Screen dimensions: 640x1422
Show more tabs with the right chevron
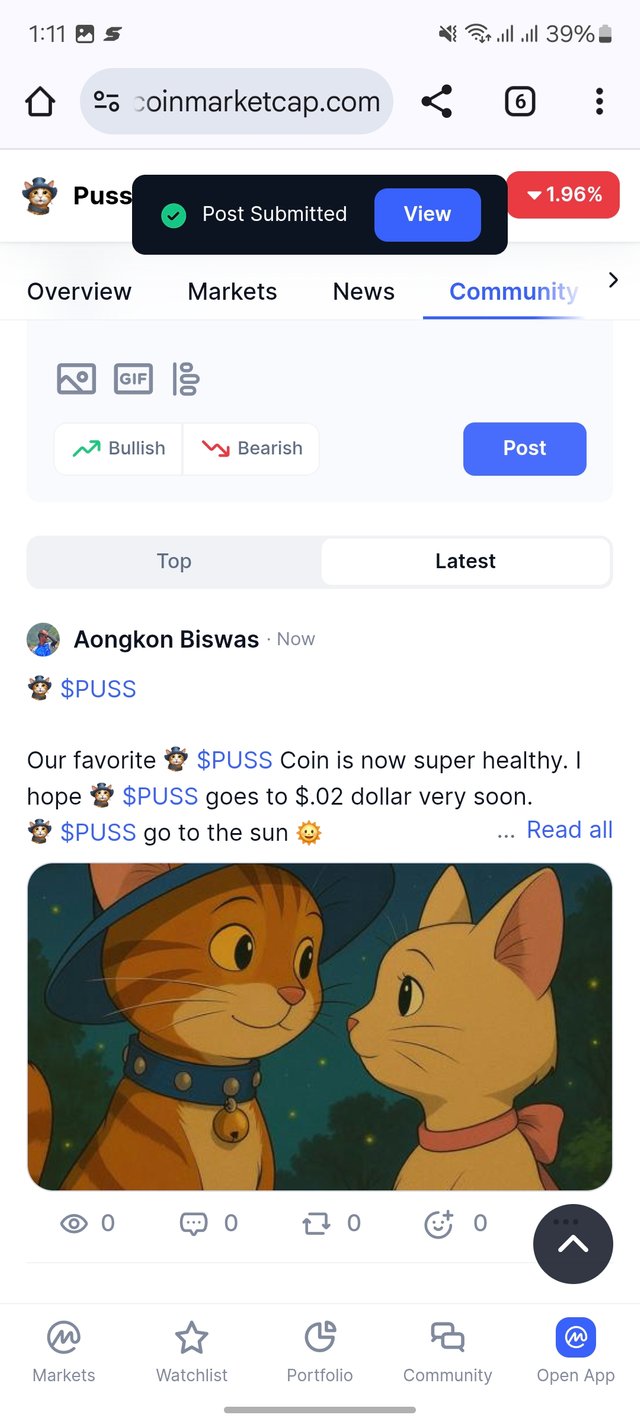coord(613,281)
